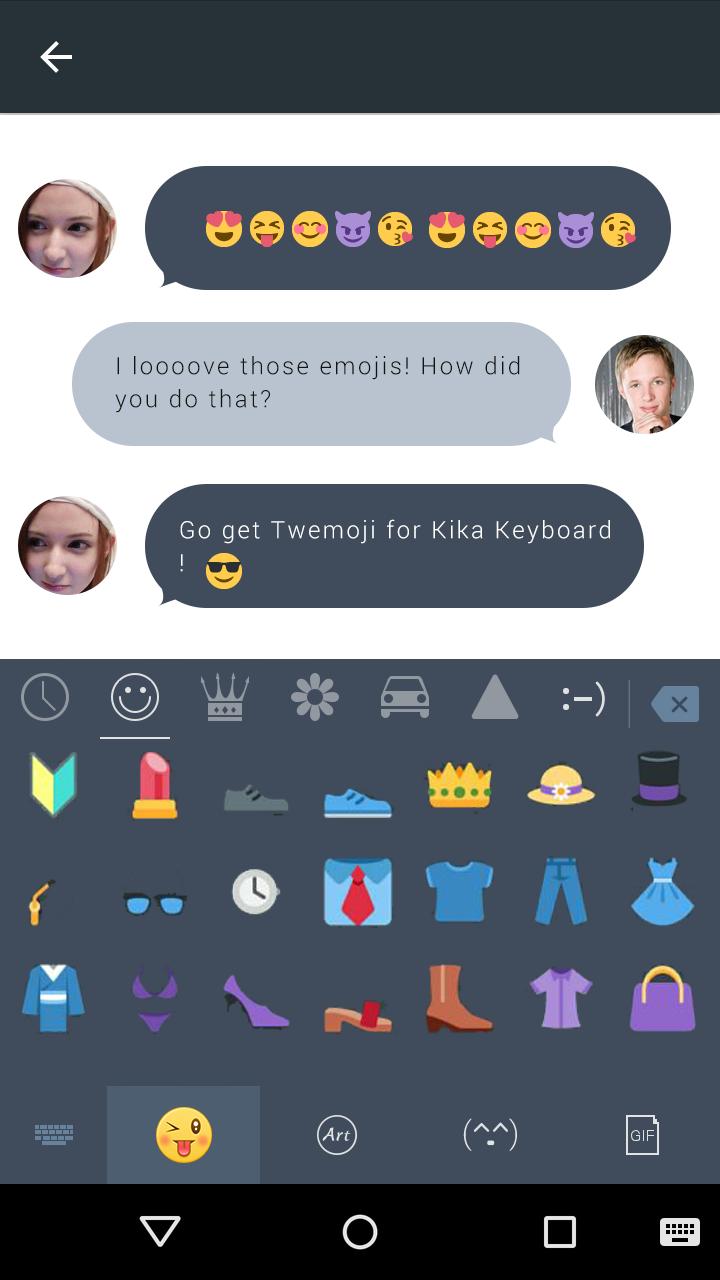Open the Art emoji section
720x1280 pixels.
pos(337,1134)
